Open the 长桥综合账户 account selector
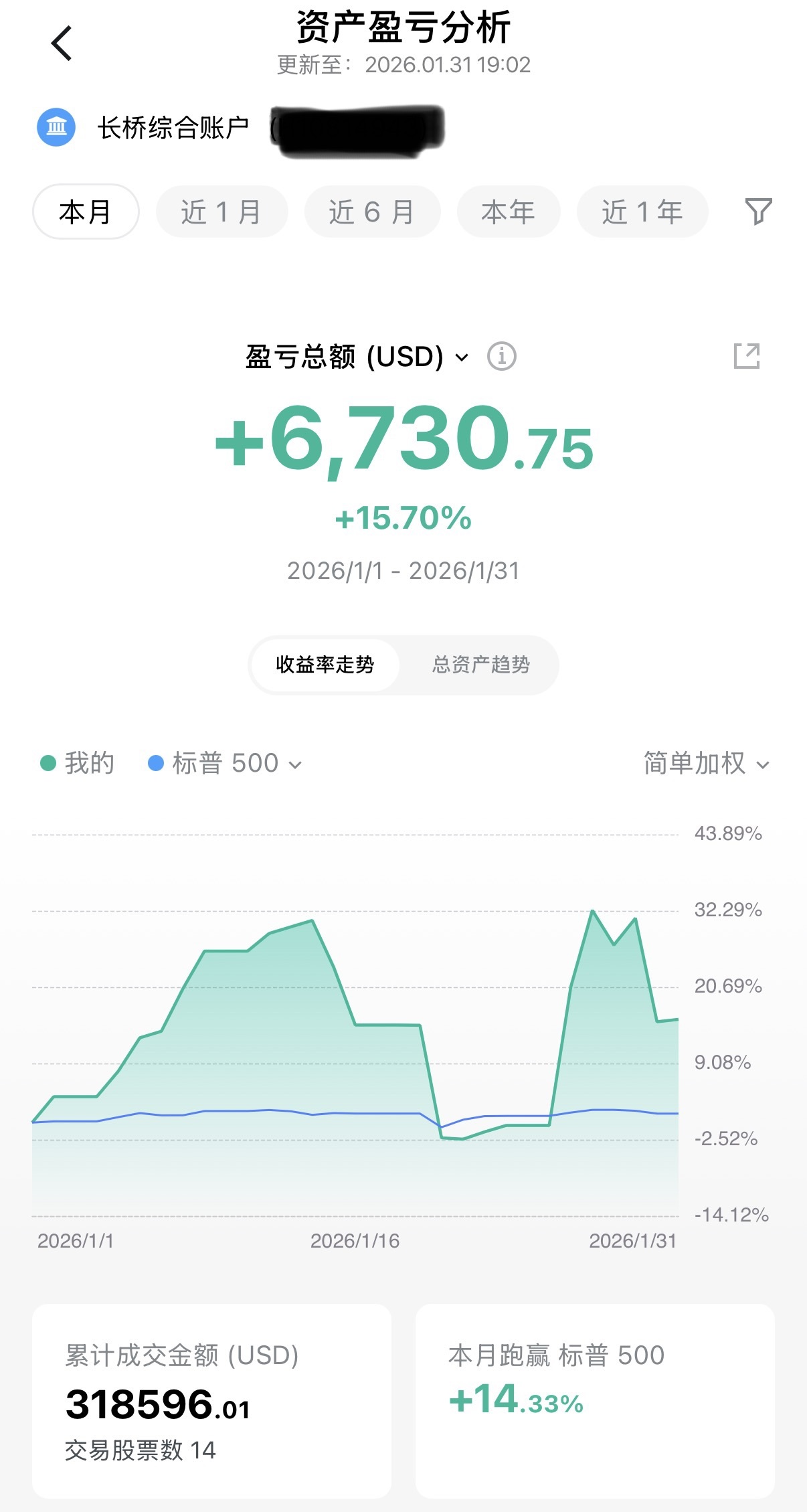This screenshot has height=1512, width=807. pos(173,127)
